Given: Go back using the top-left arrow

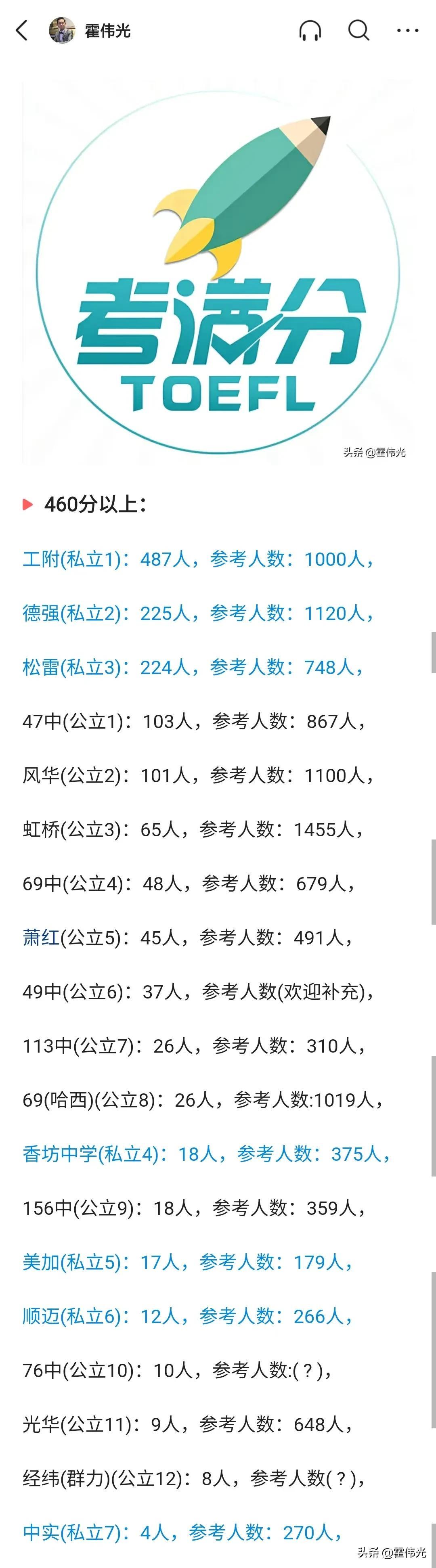Looking at the screenshot, I should point(22,30).
